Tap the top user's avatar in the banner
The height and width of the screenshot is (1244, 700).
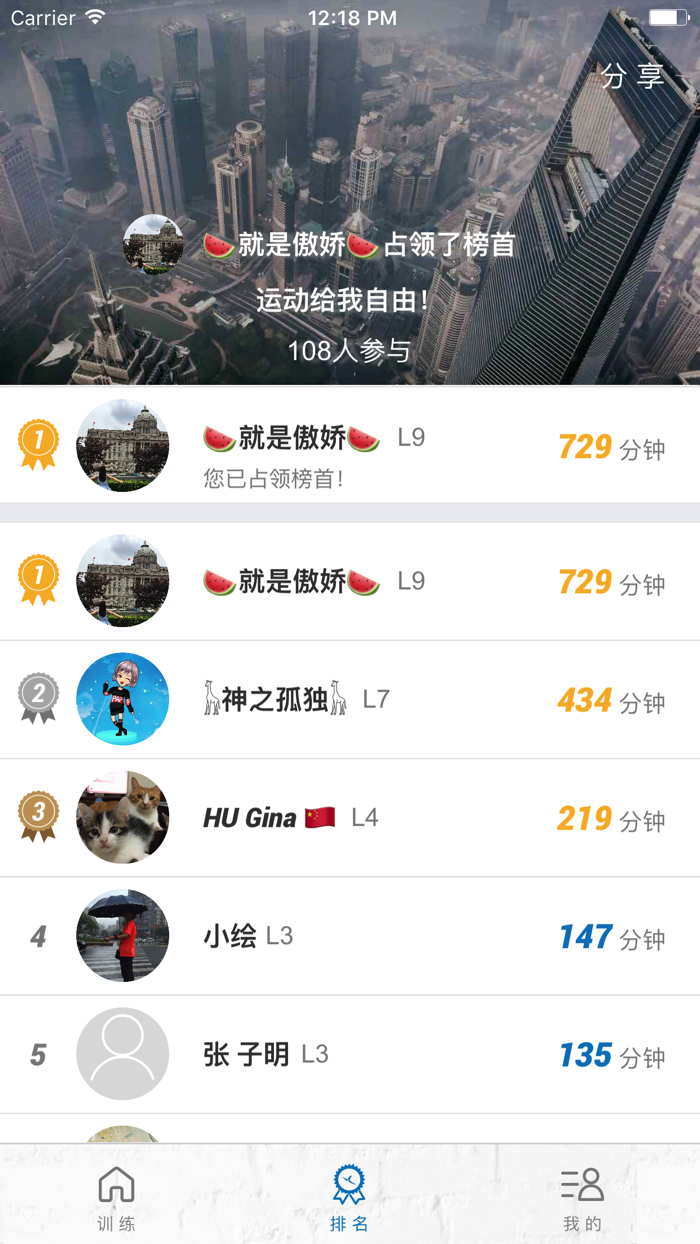coord(153,244)
